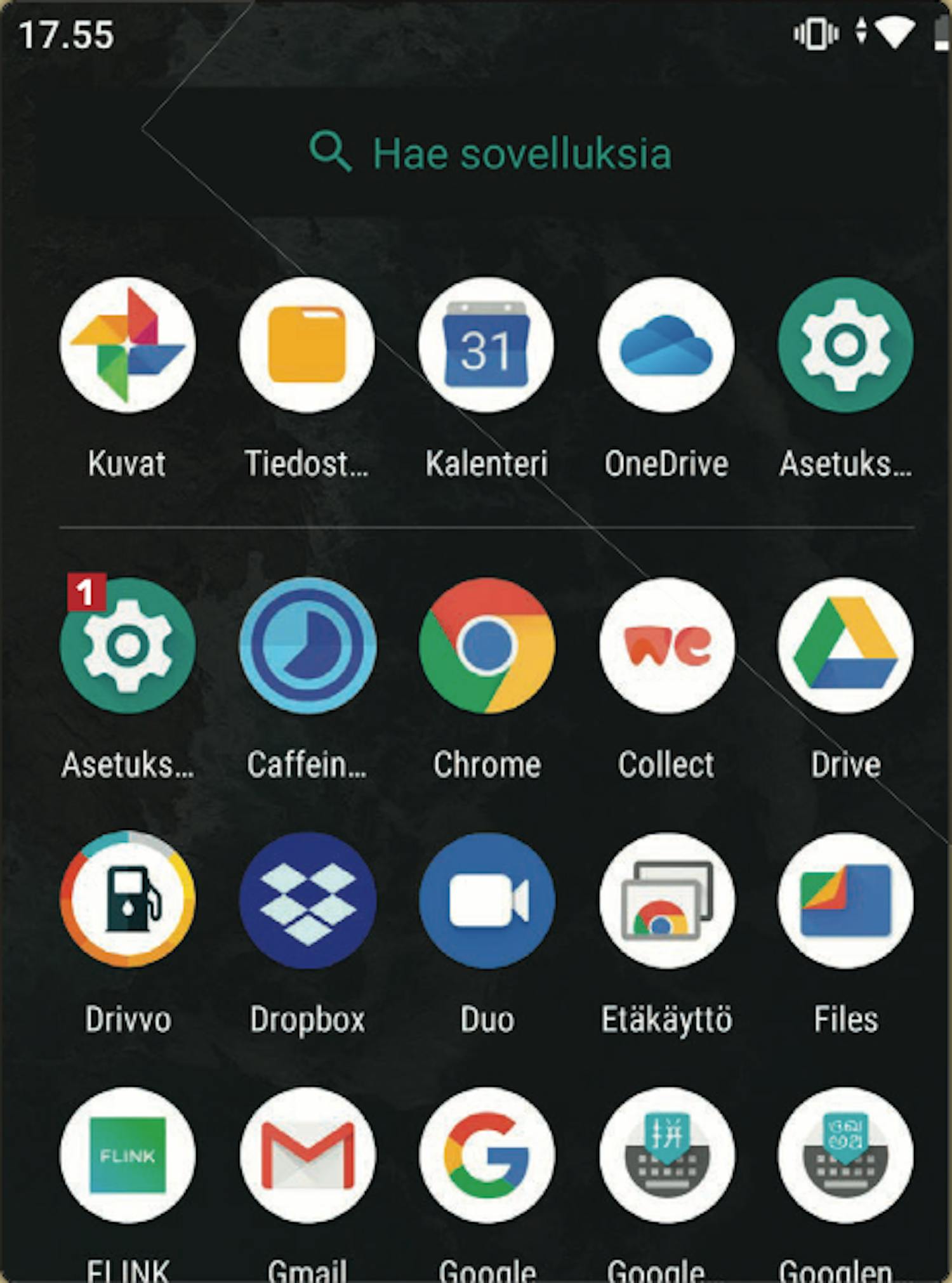Launch OneDrive

(666, 346)
